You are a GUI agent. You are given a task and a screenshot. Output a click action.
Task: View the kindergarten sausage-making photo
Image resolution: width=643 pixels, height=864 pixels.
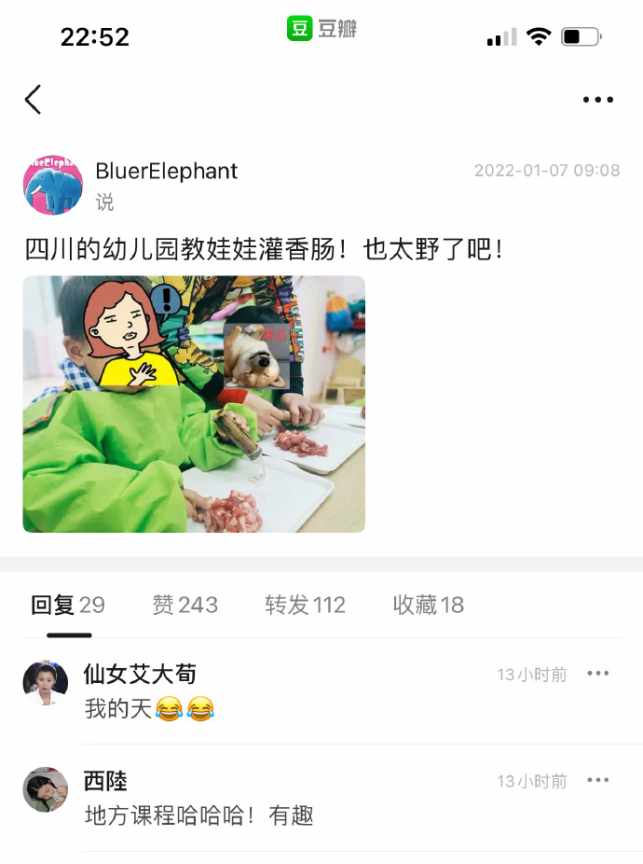194,404
